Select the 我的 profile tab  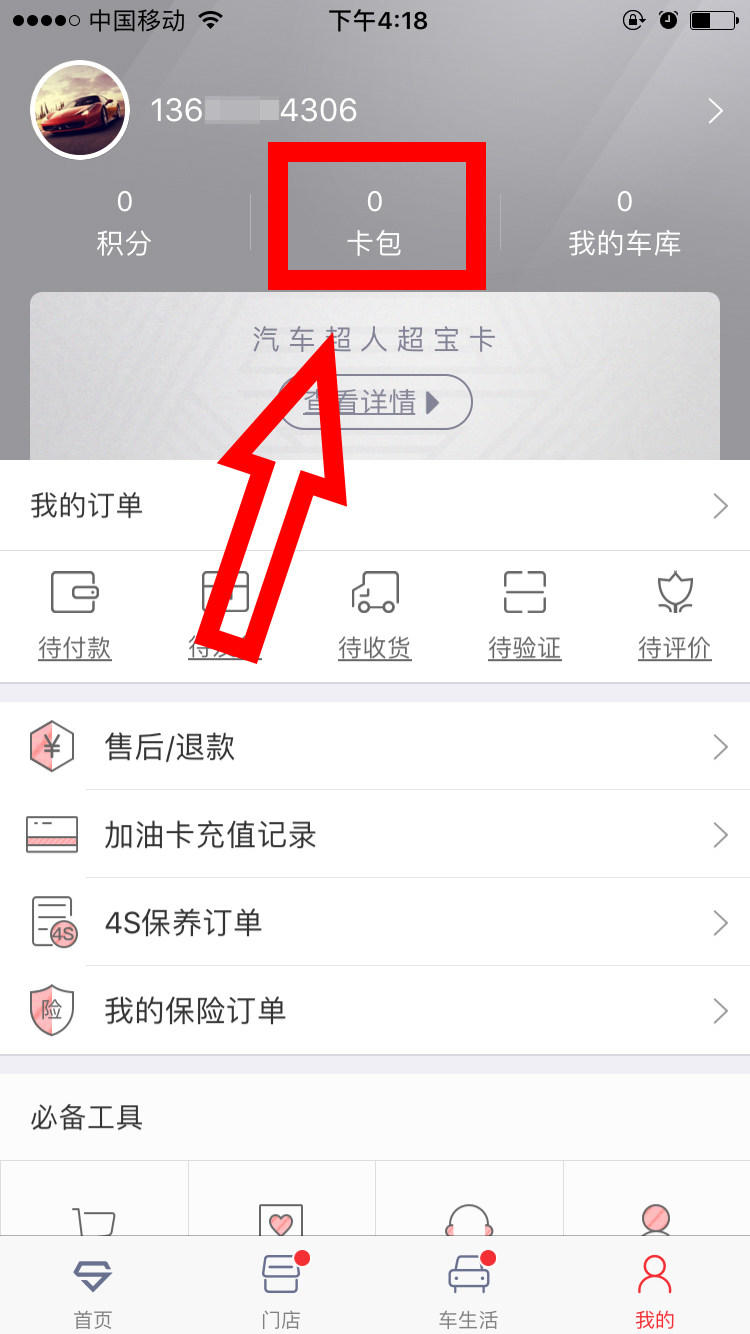[655, 1290]
